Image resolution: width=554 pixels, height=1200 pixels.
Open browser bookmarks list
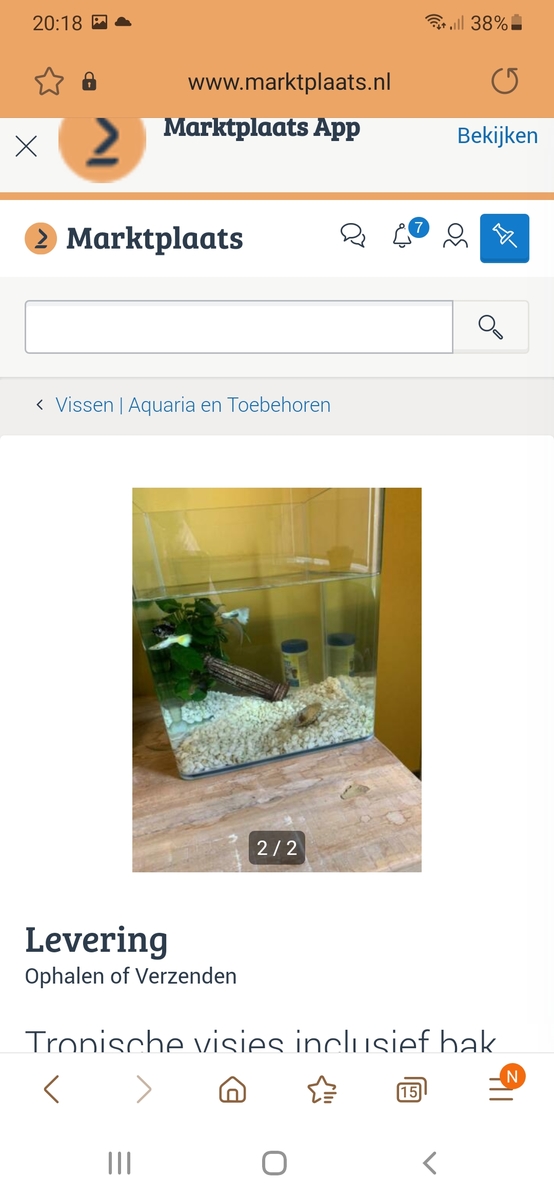coord(322,1089)
